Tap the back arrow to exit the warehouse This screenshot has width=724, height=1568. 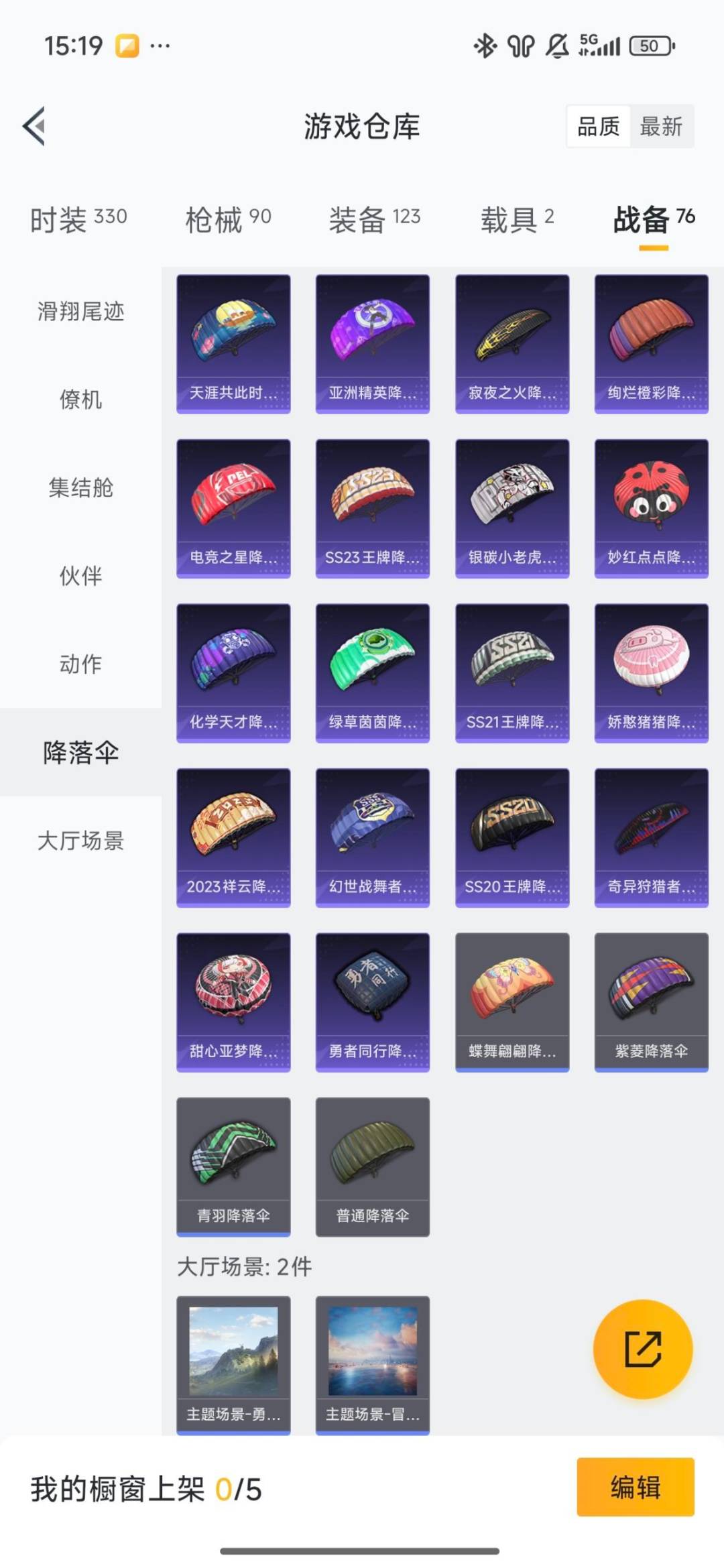[32, 127]
